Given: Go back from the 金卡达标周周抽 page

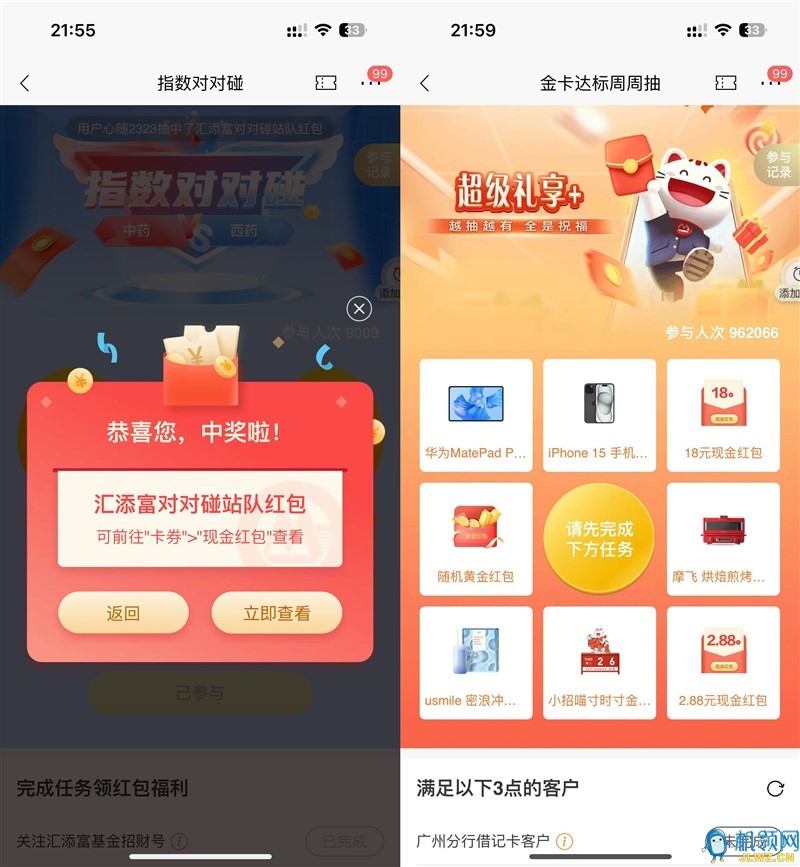Looking at the screenshot, I should 425,84.
